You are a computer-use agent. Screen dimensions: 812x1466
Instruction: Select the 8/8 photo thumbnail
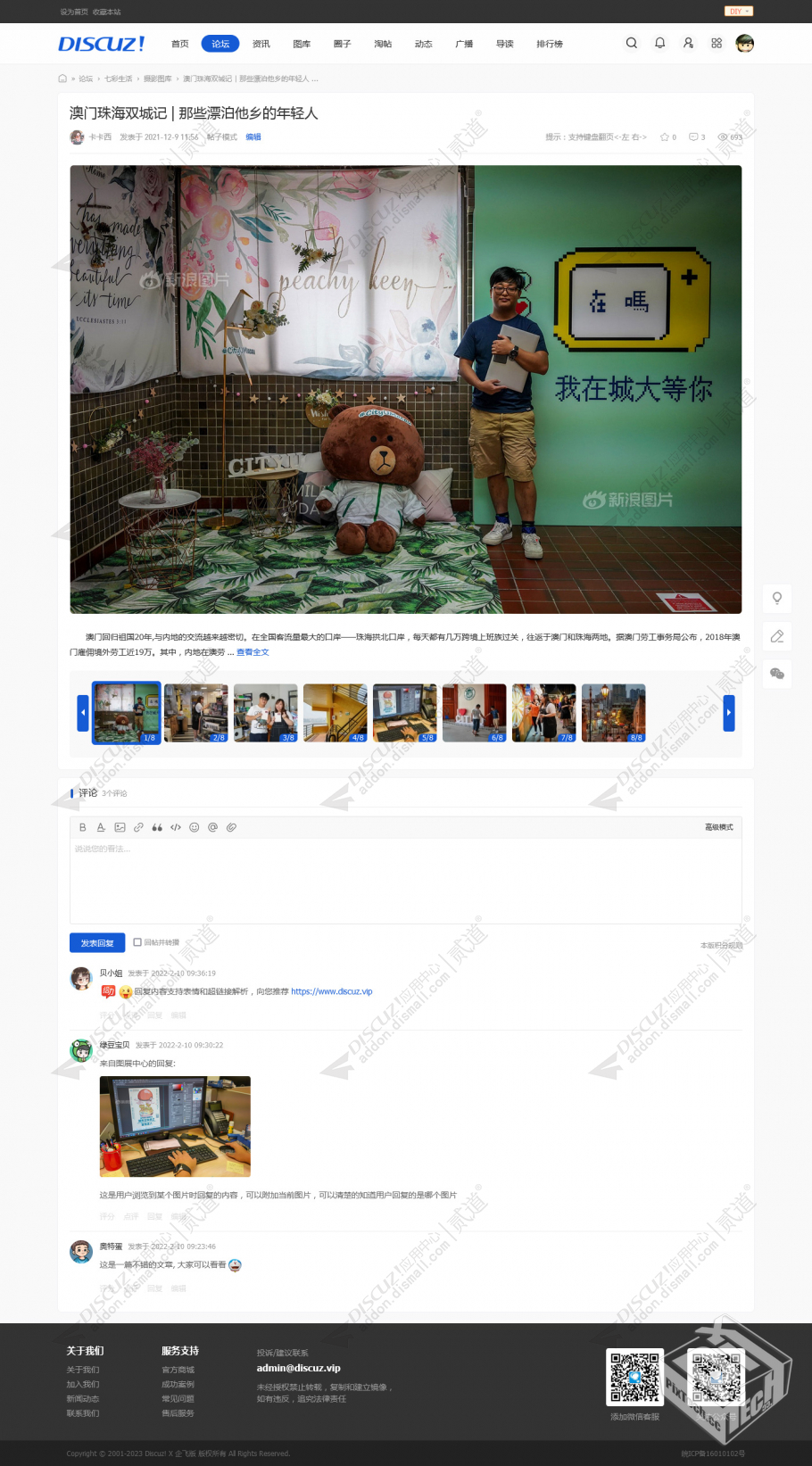click(x=613, y=713)
